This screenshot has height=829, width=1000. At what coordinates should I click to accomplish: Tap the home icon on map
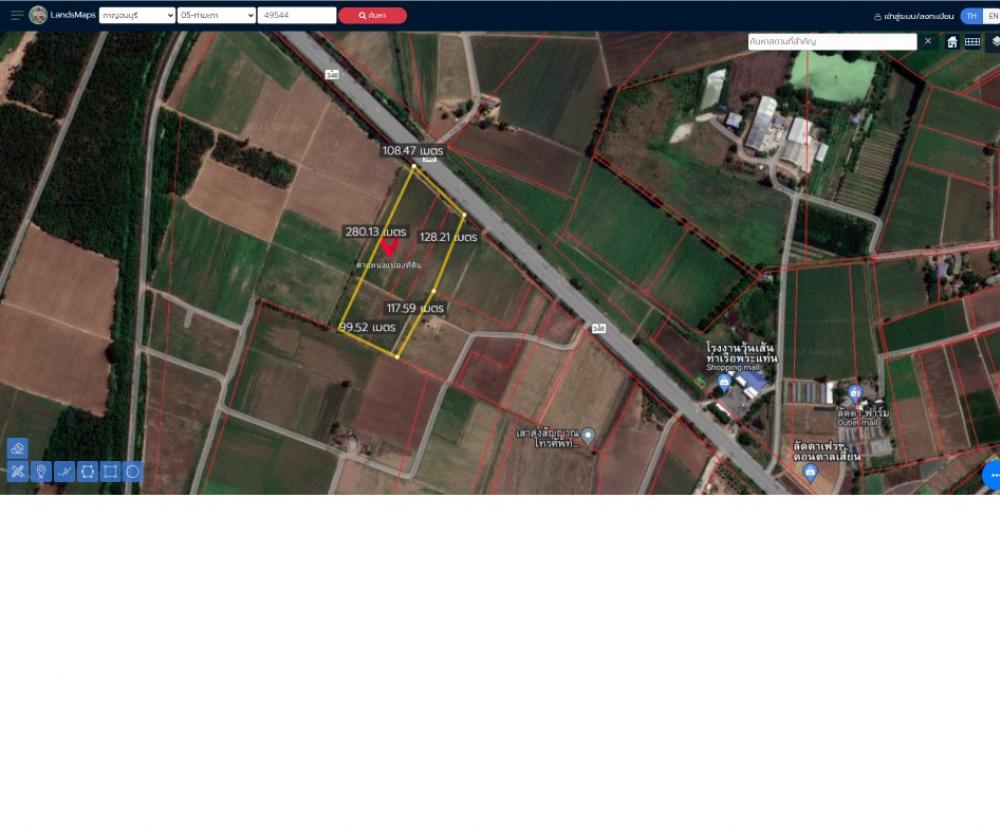coord(952,42)
